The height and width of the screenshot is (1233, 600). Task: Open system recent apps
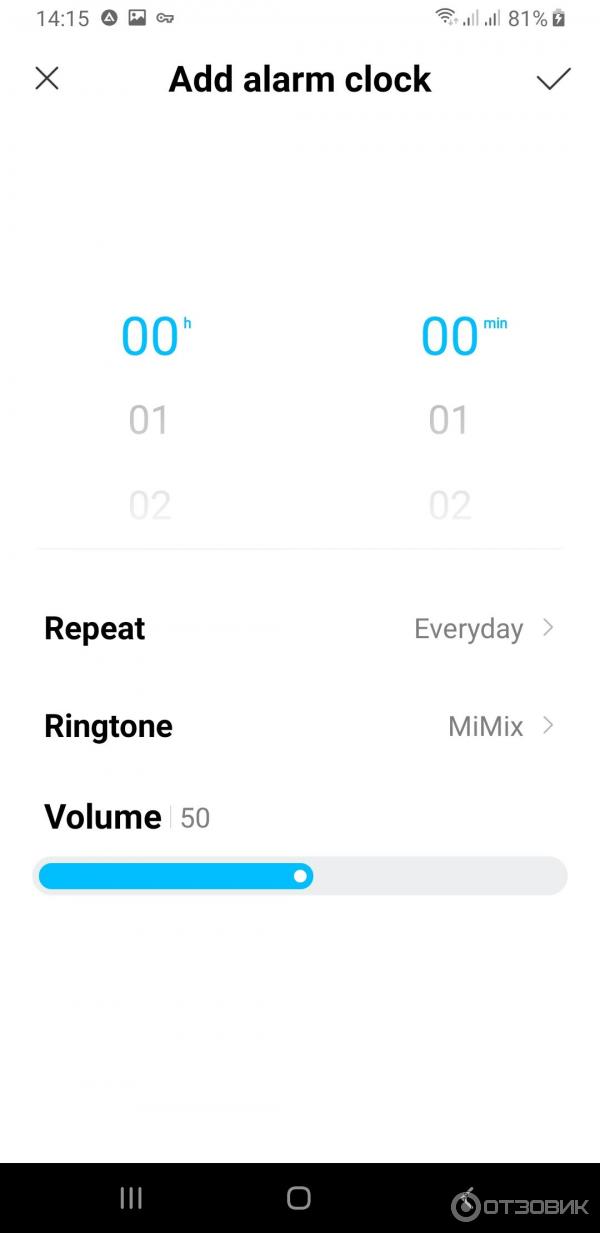pos(131,1198)
